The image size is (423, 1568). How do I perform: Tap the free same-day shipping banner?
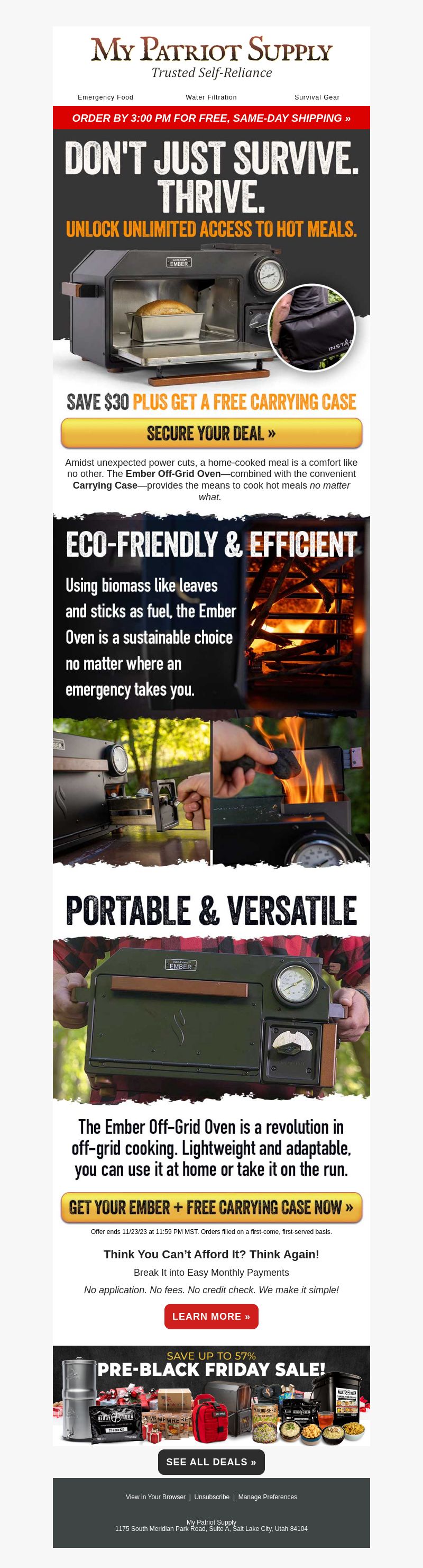211,118
